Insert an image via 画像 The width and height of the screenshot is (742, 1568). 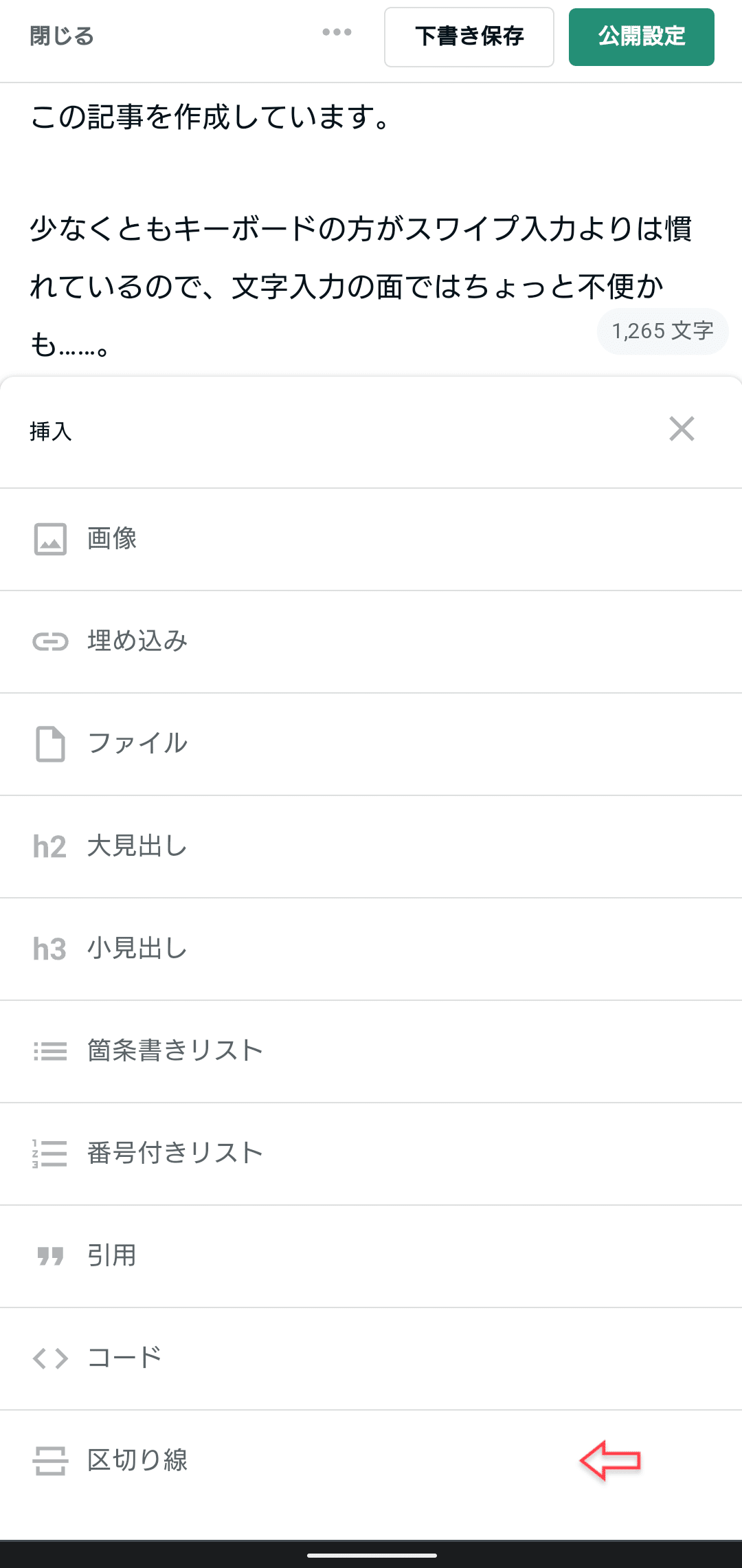tap(371, 540)
